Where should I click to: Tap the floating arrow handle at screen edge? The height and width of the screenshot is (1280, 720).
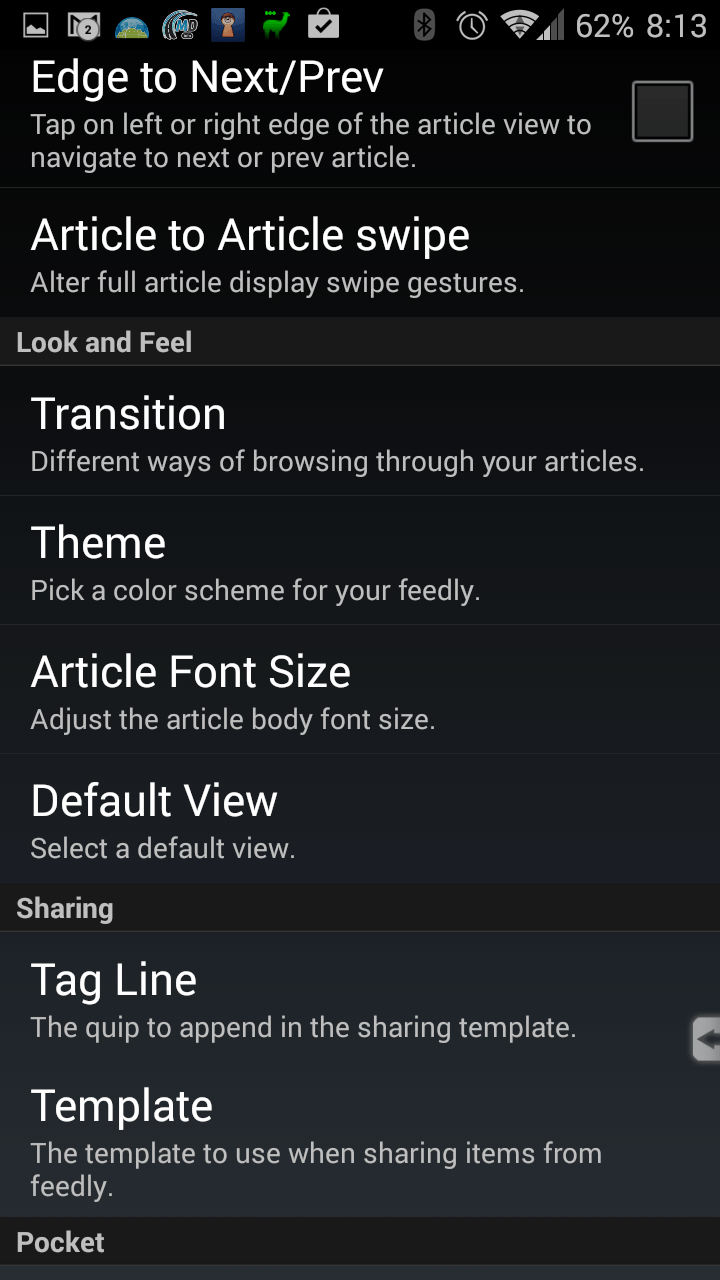pyautogui.click(x=706, y=1039)
